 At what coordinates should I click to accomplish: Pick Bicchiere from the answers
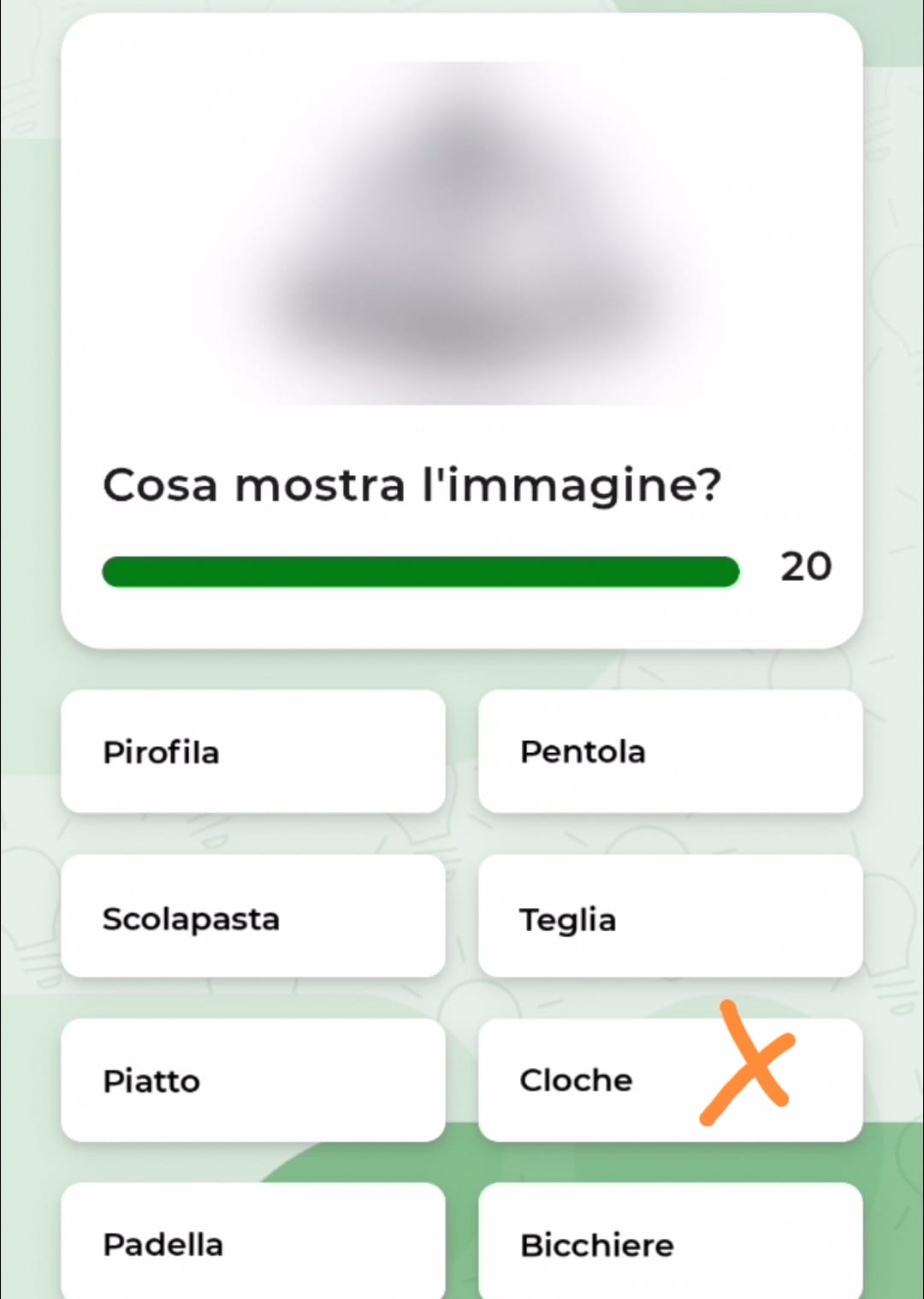[x=670, y=1243]
